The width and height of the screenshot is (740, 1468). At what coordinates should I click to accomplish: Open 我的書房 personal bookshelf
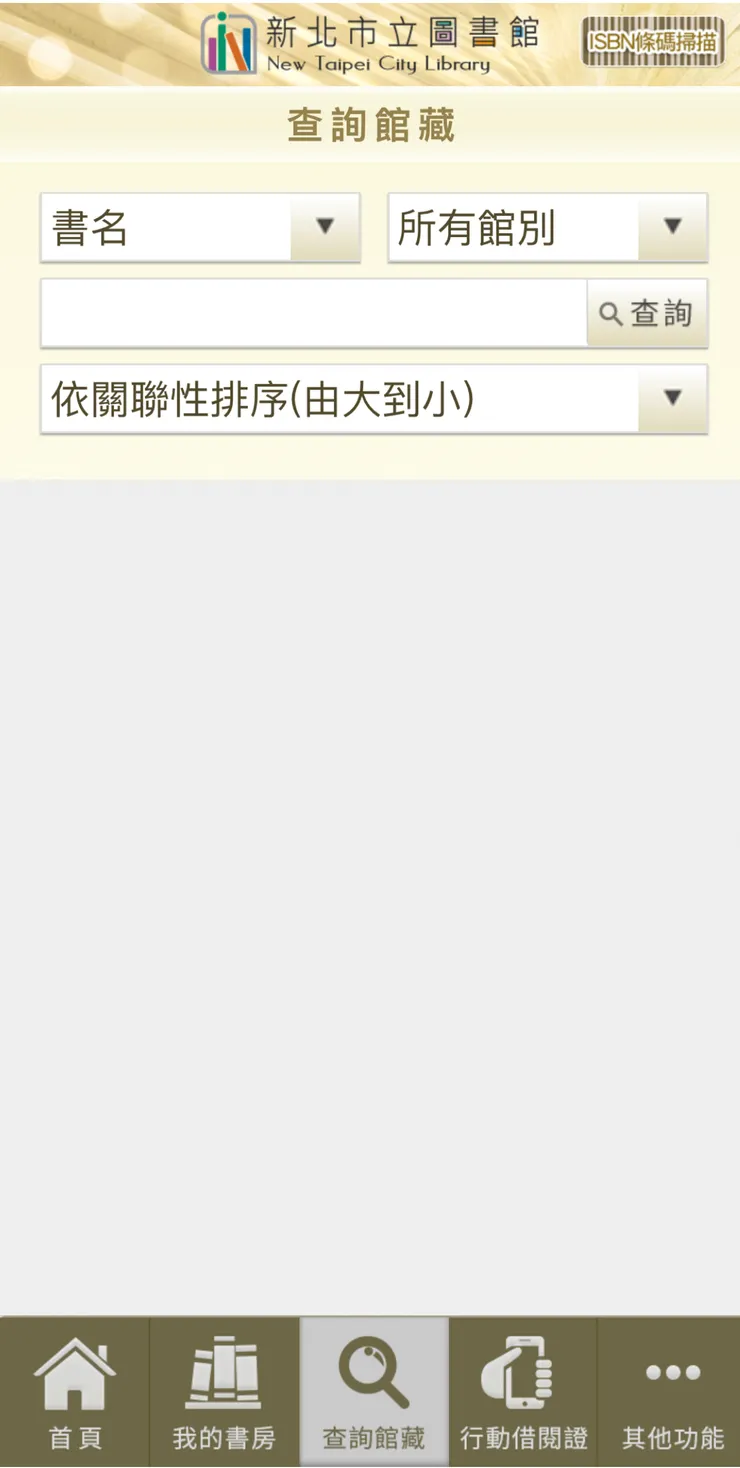click(x=222, y=1390)
